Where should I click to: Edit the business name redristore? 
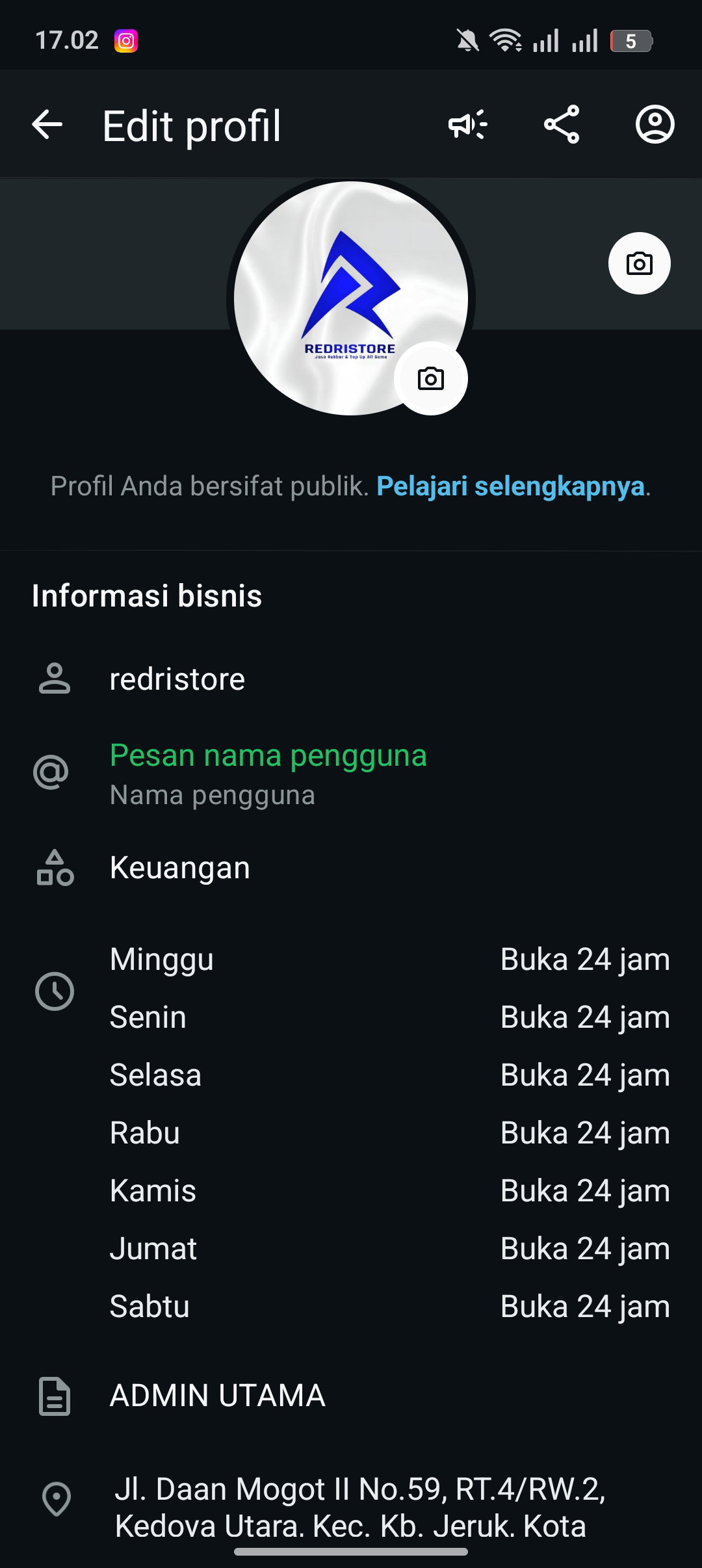click(351, 679)
